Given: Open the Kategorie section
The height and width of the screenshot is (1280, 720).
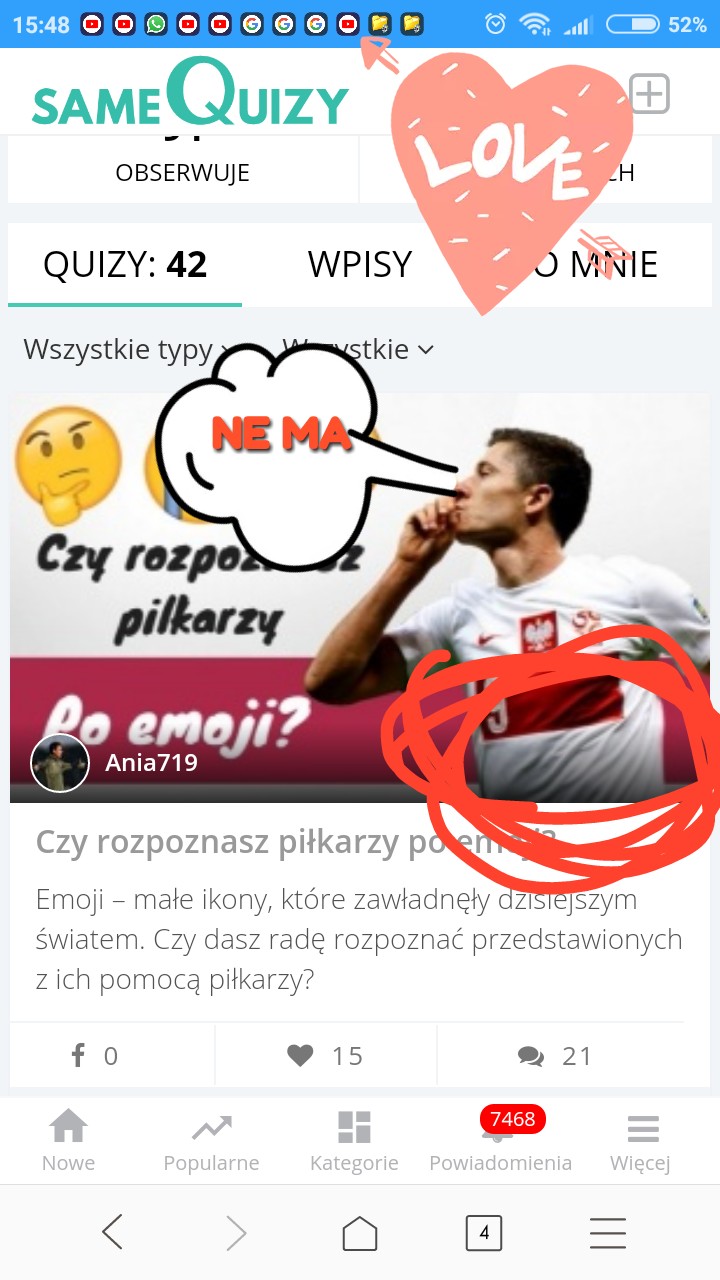Looking at the screenshot, I should click(354, 1140).
